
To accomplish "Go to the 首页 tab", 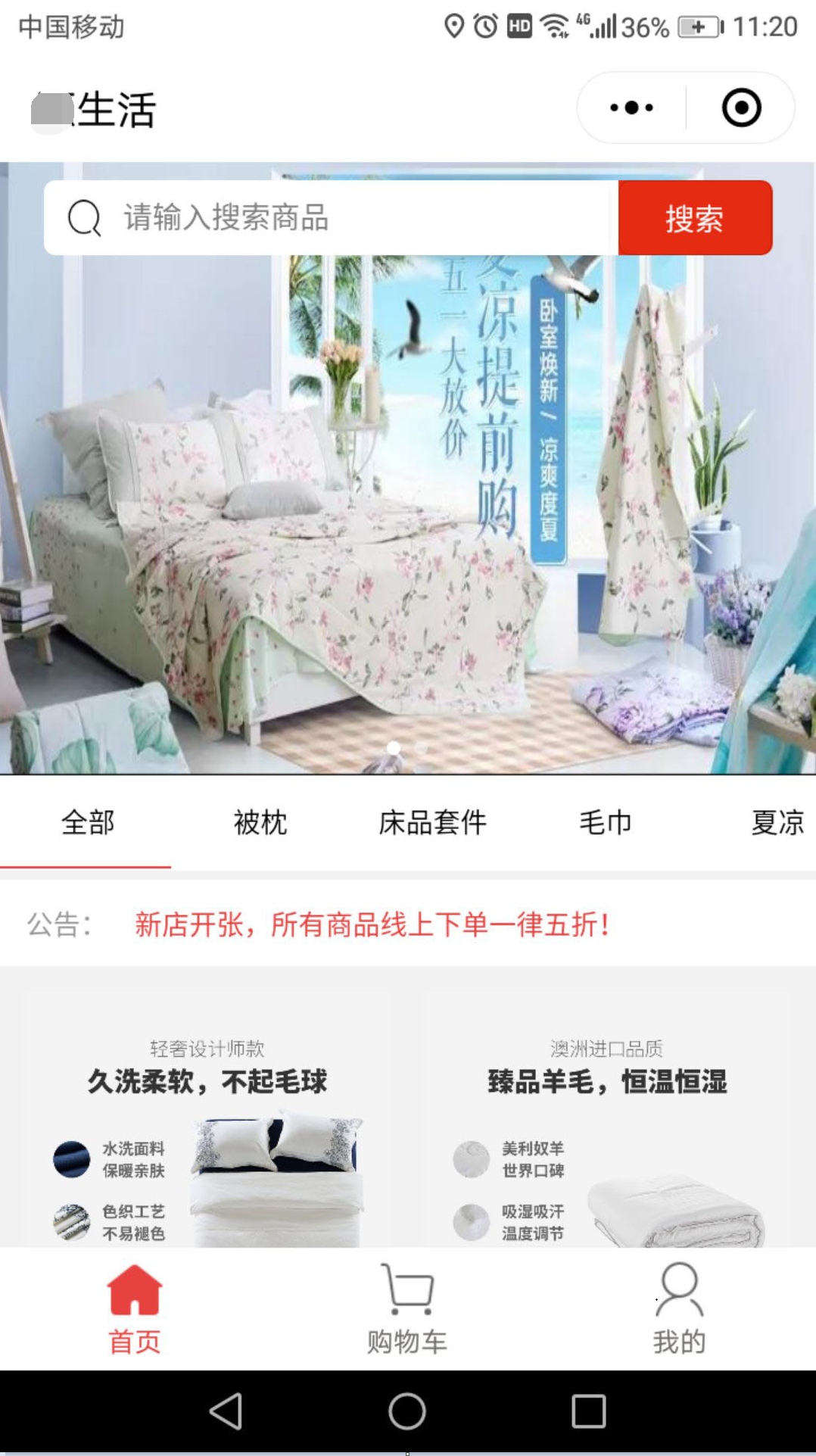I will 135,1309.
